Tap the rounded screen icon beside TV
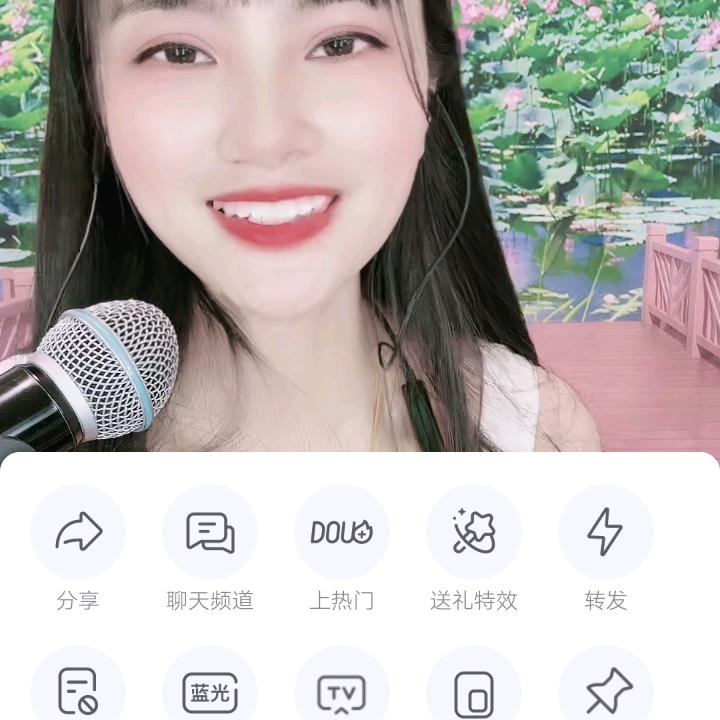The width and height of the screenshot is (720, 720). coord(474,691)
